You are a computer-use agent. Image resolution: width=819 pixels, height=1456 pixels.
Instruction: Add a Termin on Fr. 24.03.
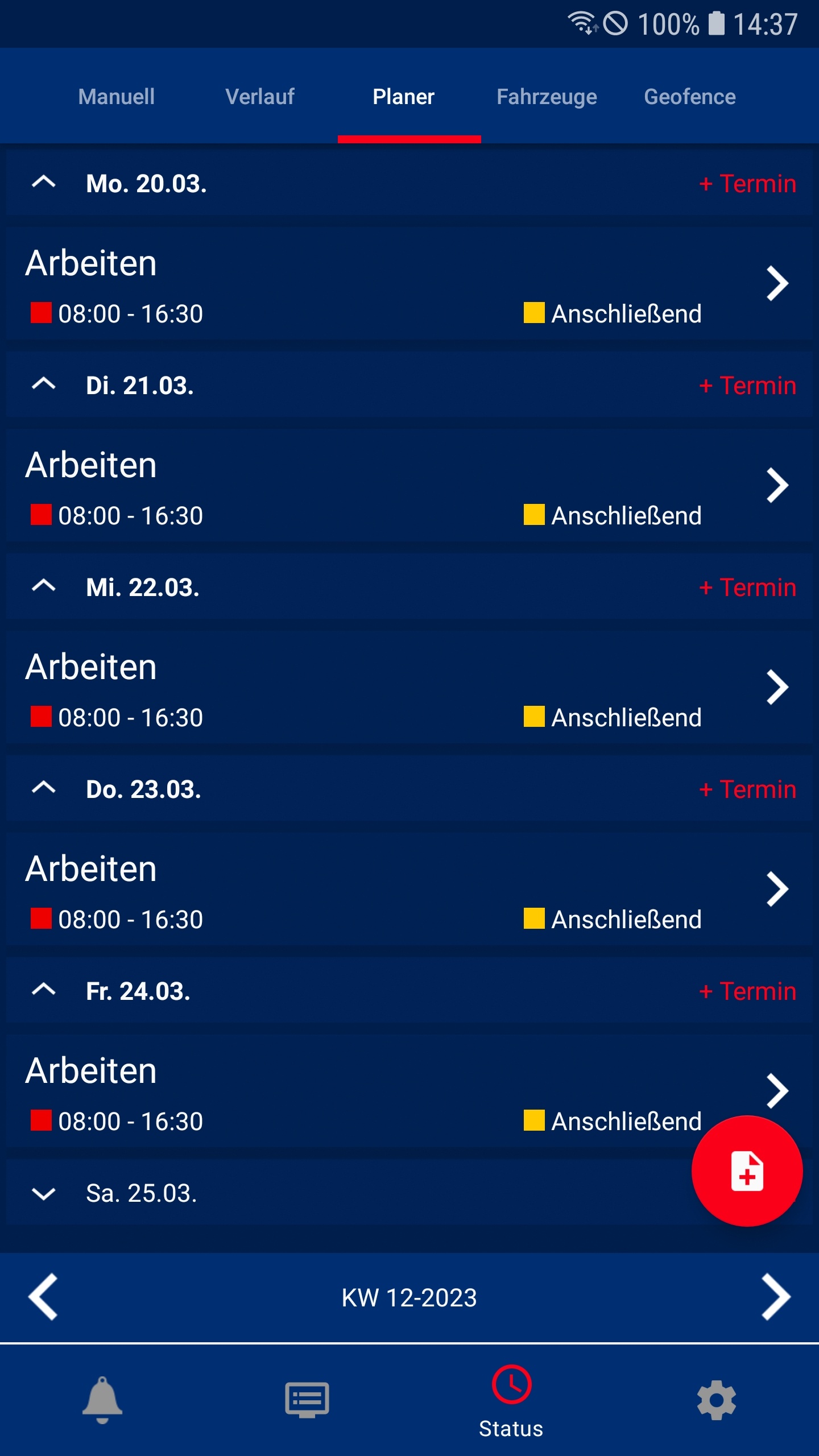[x=747, y=991]
